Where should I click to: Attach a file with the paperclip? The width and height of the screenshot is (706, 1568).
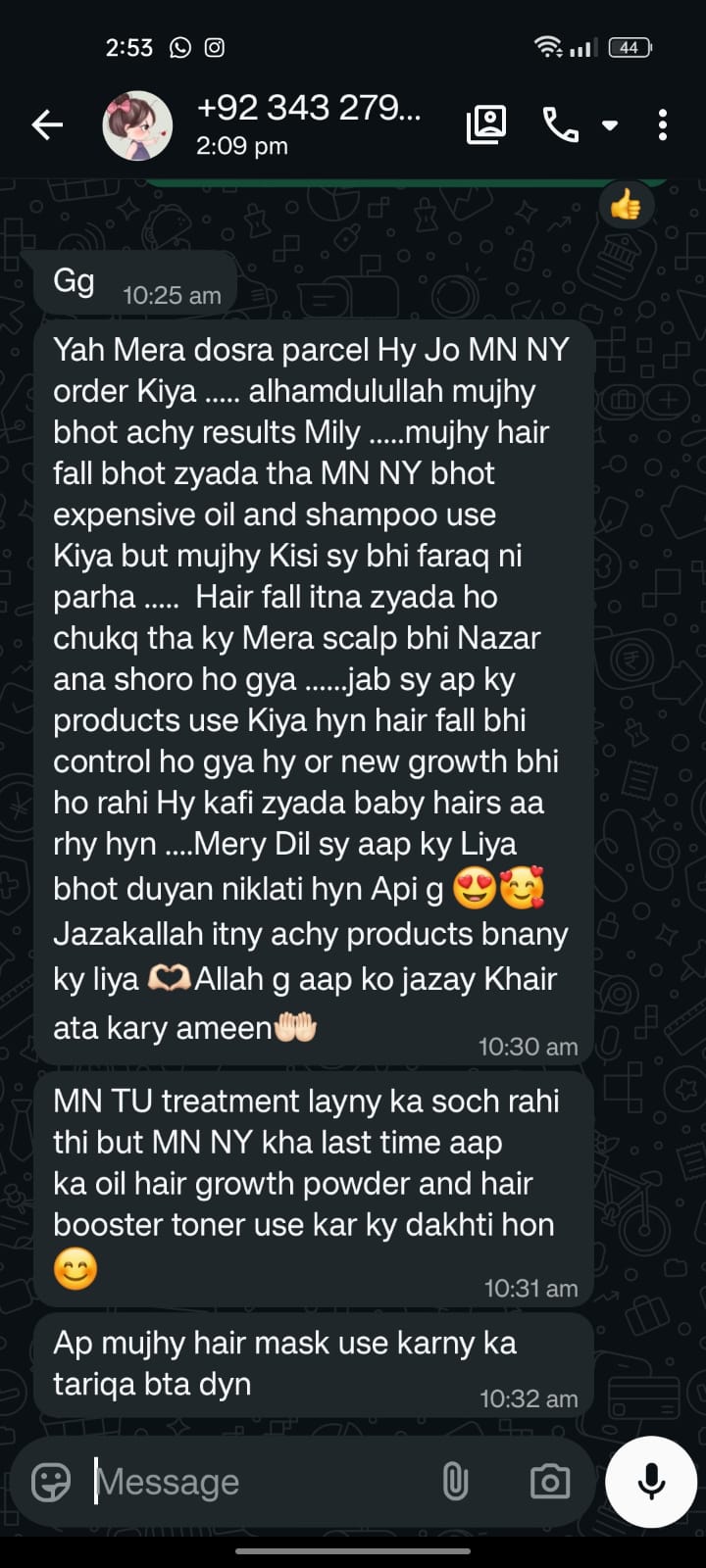coord(455,1482)
